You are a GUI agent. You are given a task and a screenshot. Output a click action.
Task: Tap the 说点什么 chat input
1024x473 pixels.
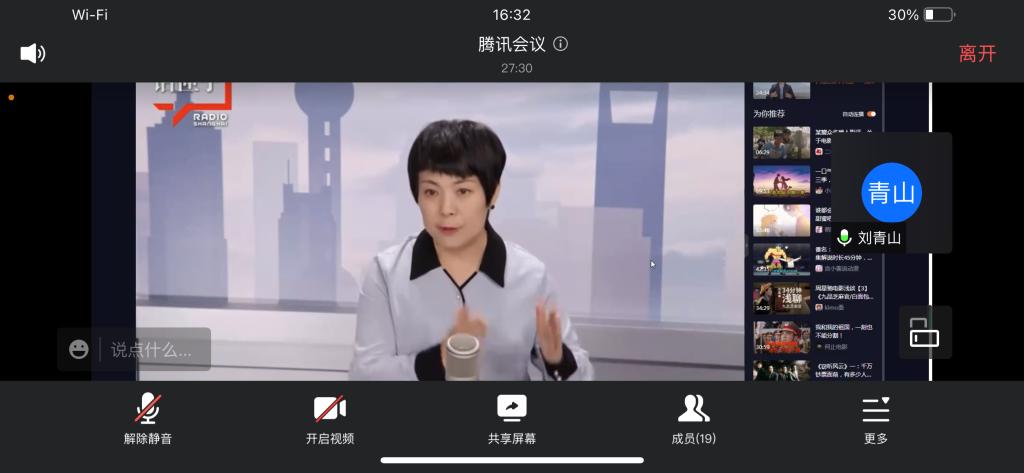[152, 350]
